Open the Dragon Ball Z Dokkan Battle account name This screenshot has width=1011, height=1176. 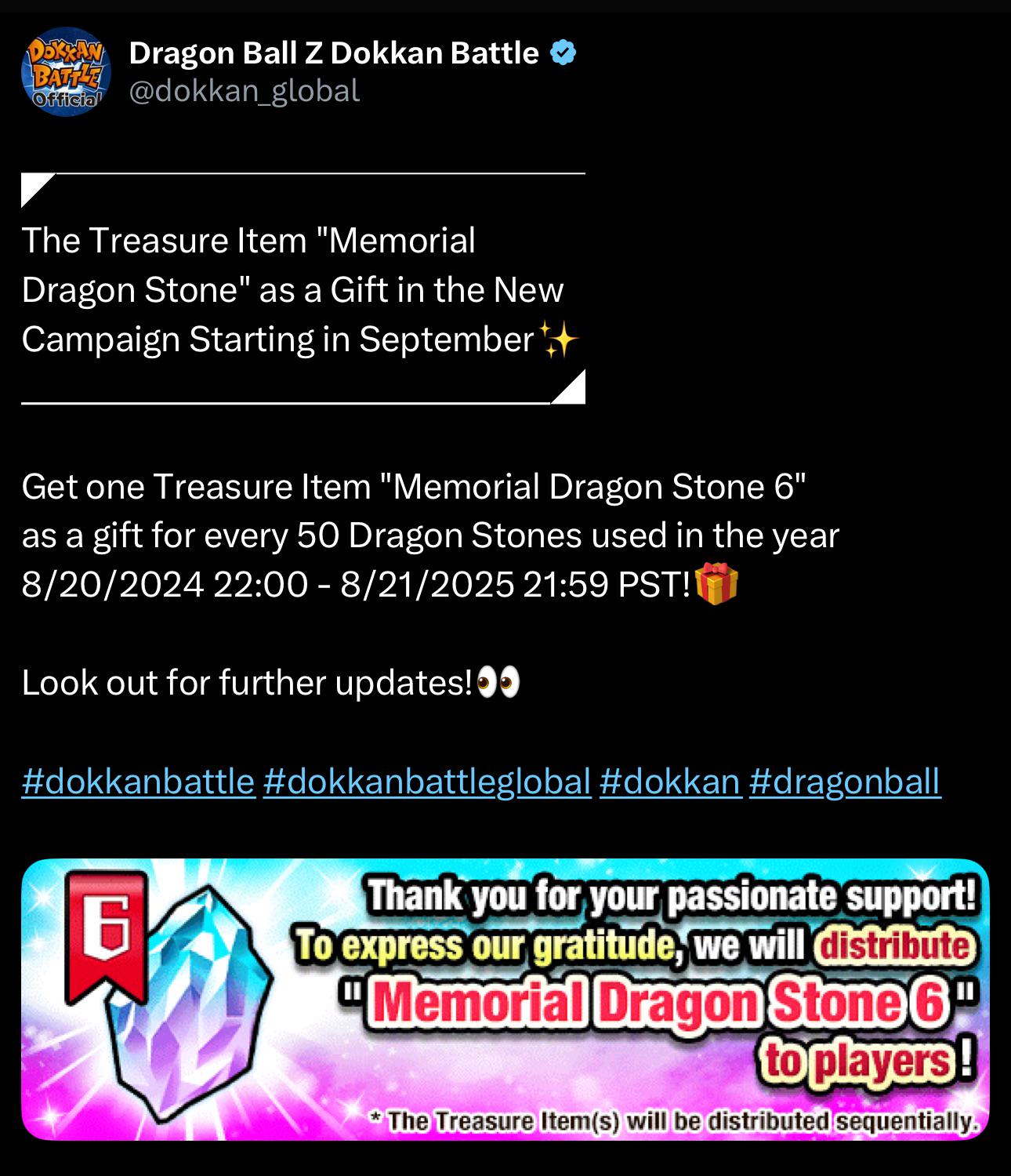pos(334,53)
